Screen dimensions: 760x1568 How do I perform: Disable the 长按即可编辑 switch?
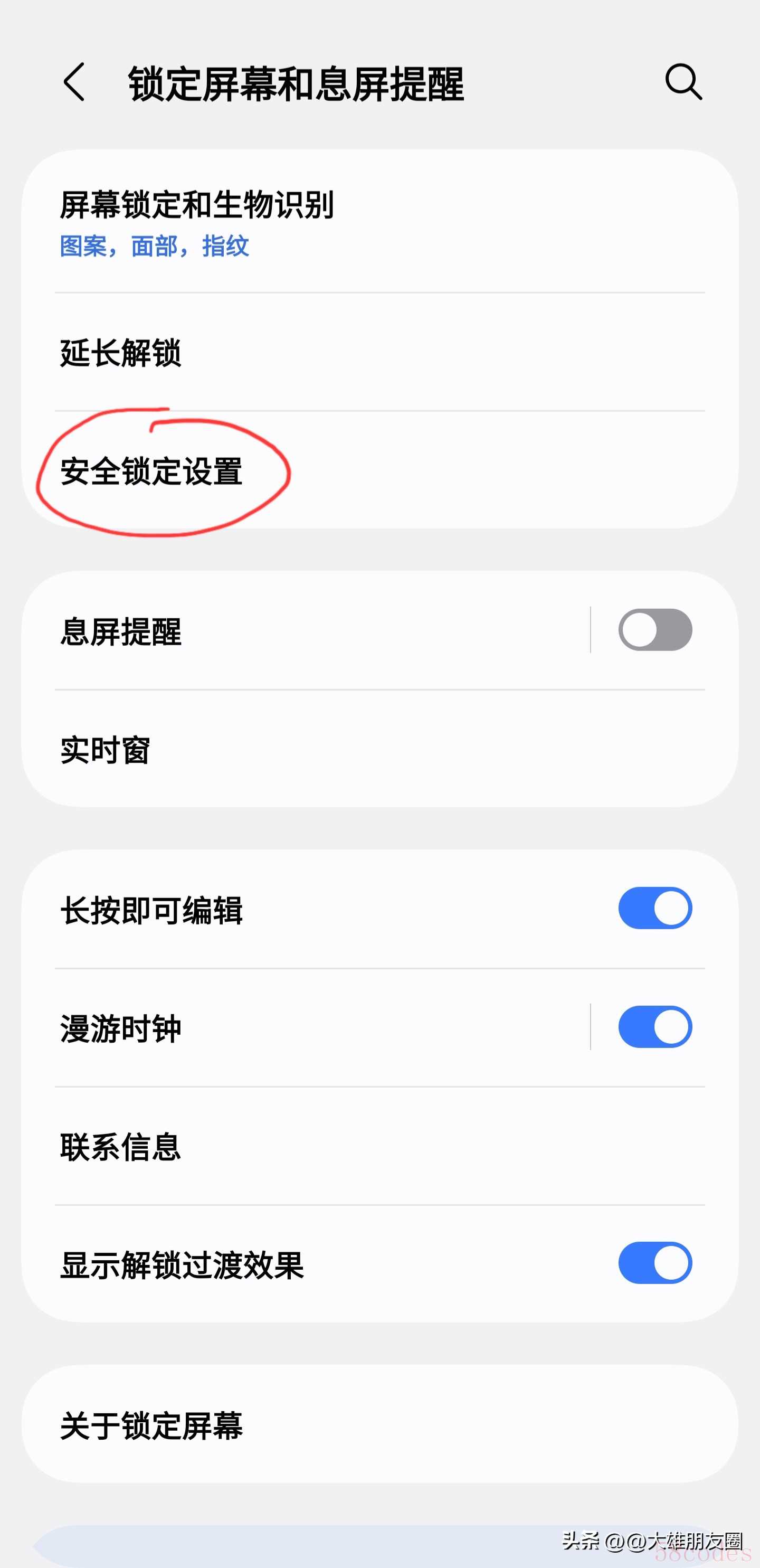click(655, 908)
